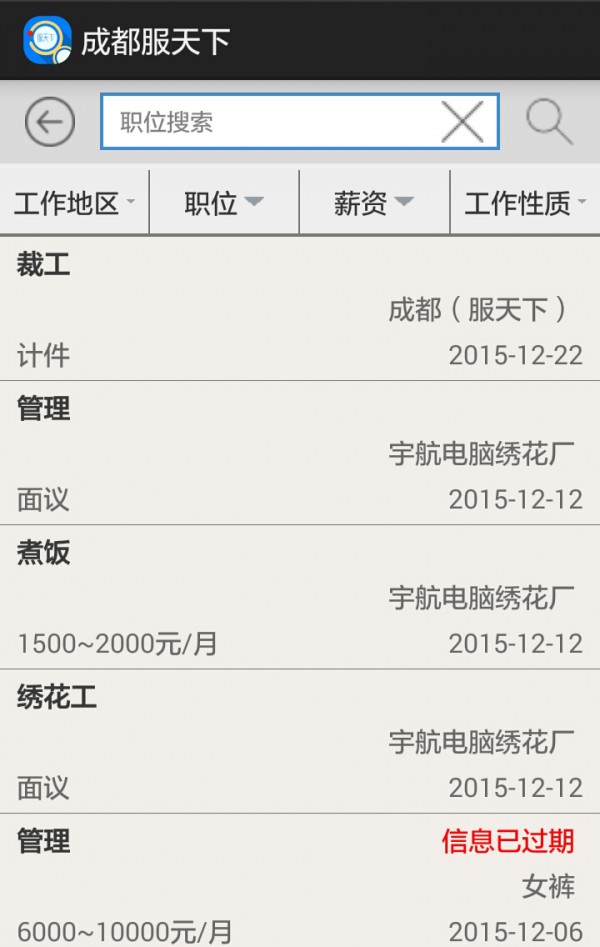600x947 pixels.
Task: Open the 裁工 job listing
Action: pyautogui.click(x=300, y=310)
